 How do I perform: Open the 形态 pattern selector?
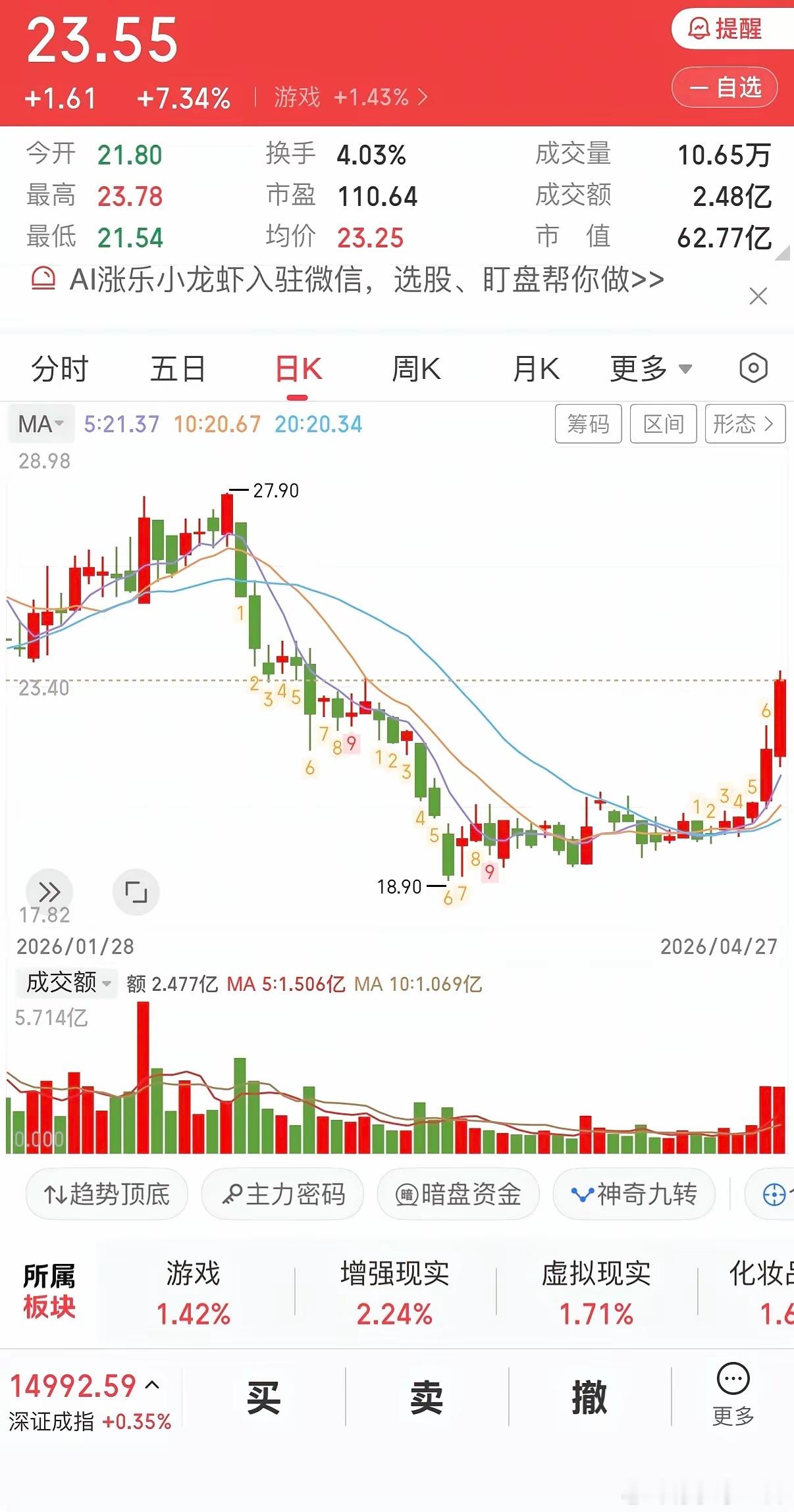pos(745,424)
